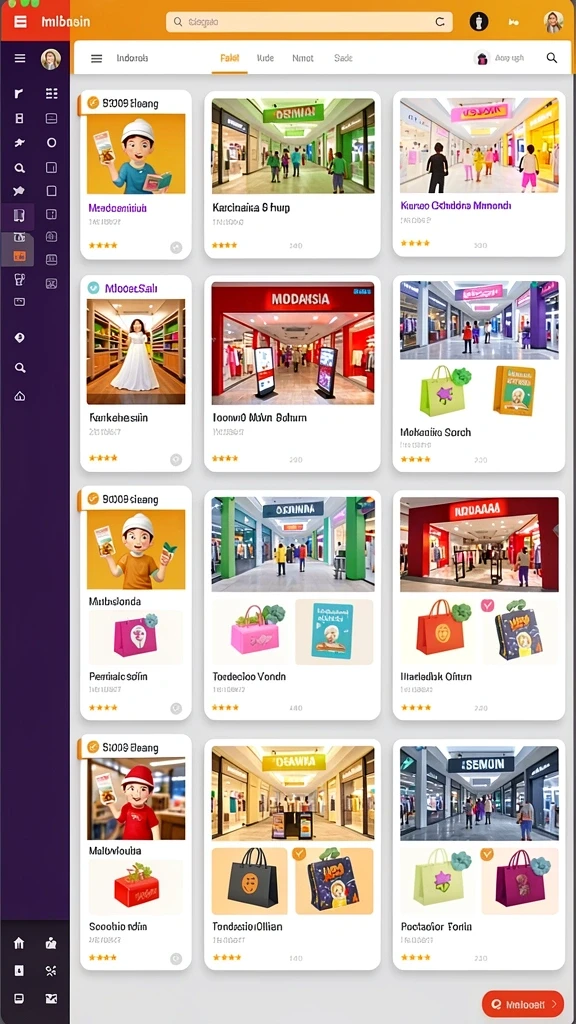The image size is (576, 1024).
Task: Open the card with the MODANSIA mall photo
Action: 293,373
